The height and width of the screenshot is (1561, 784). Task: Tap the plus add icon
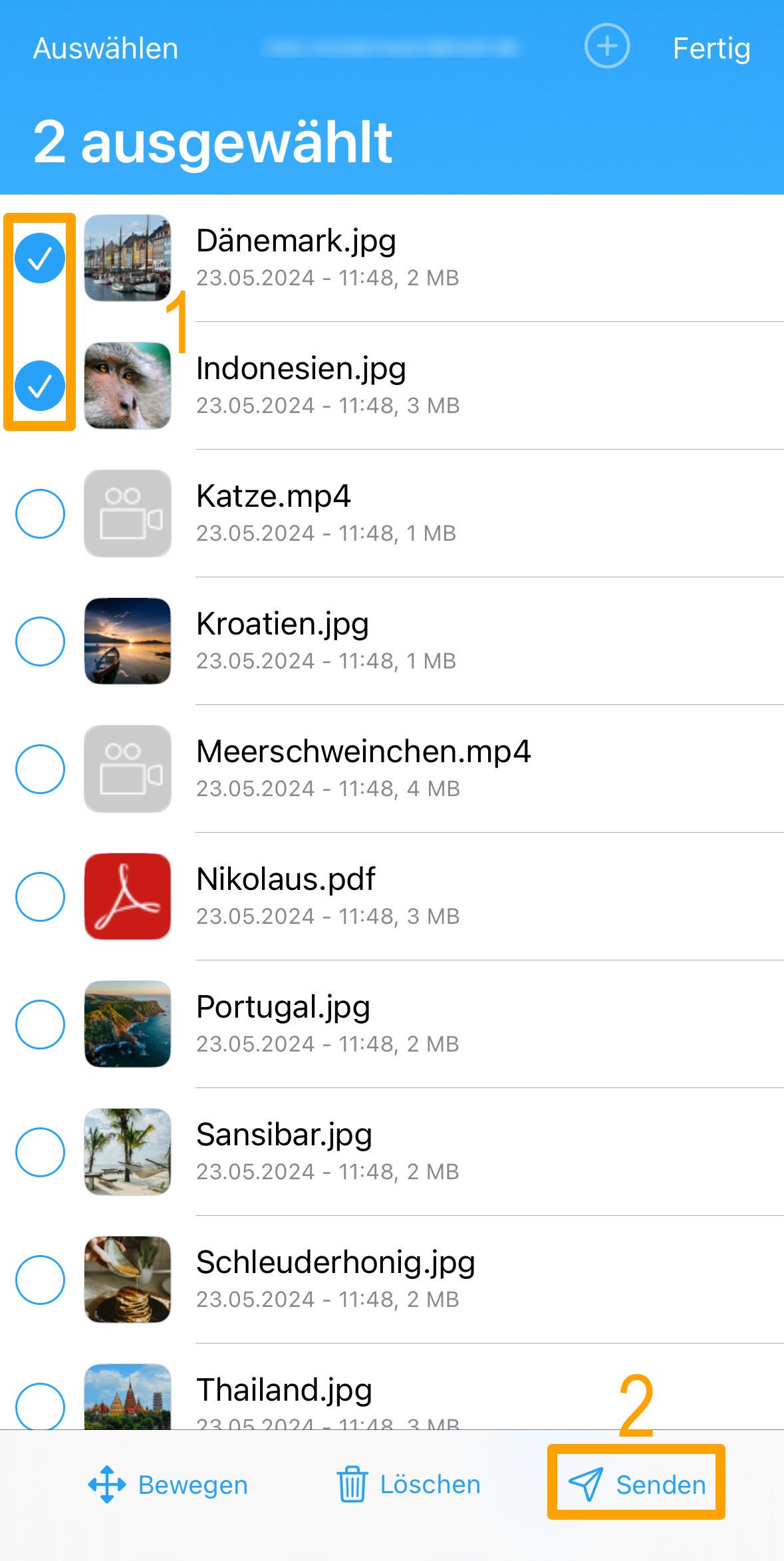(x=606, y=46)
